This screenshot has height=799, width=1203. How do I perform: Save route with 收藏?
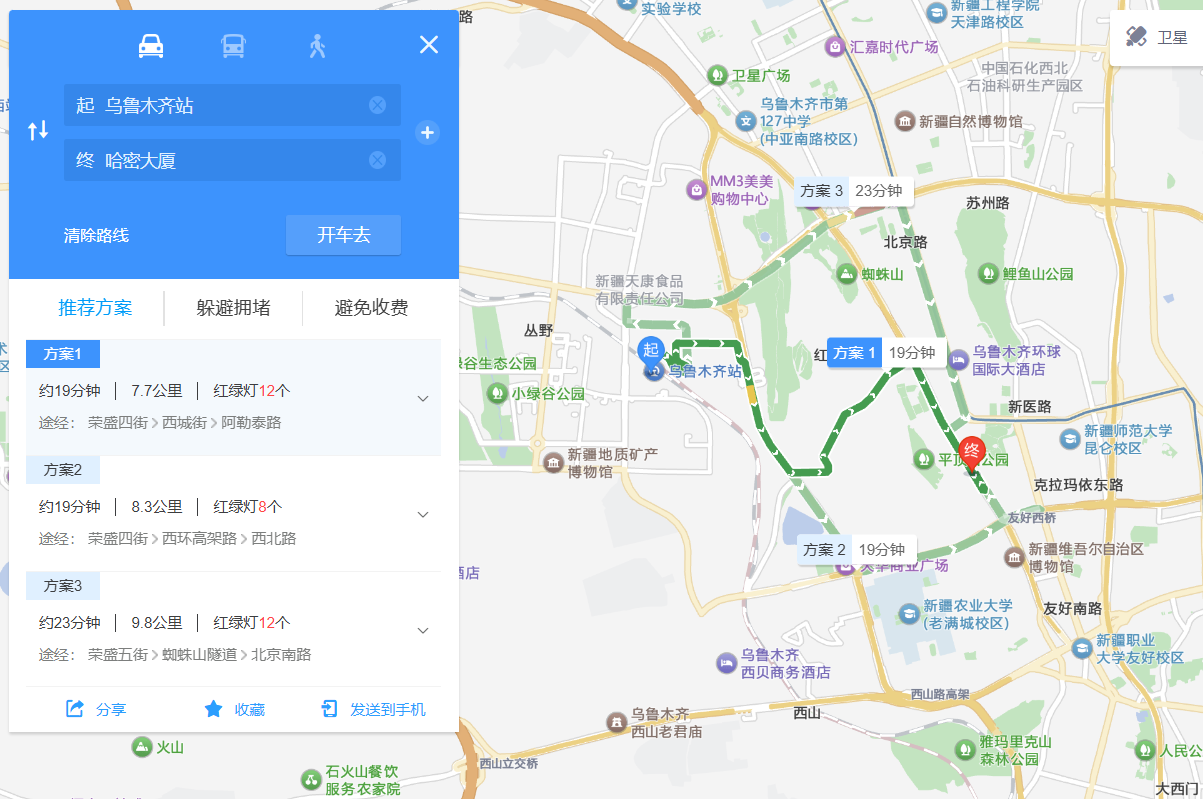pos(235,709)
